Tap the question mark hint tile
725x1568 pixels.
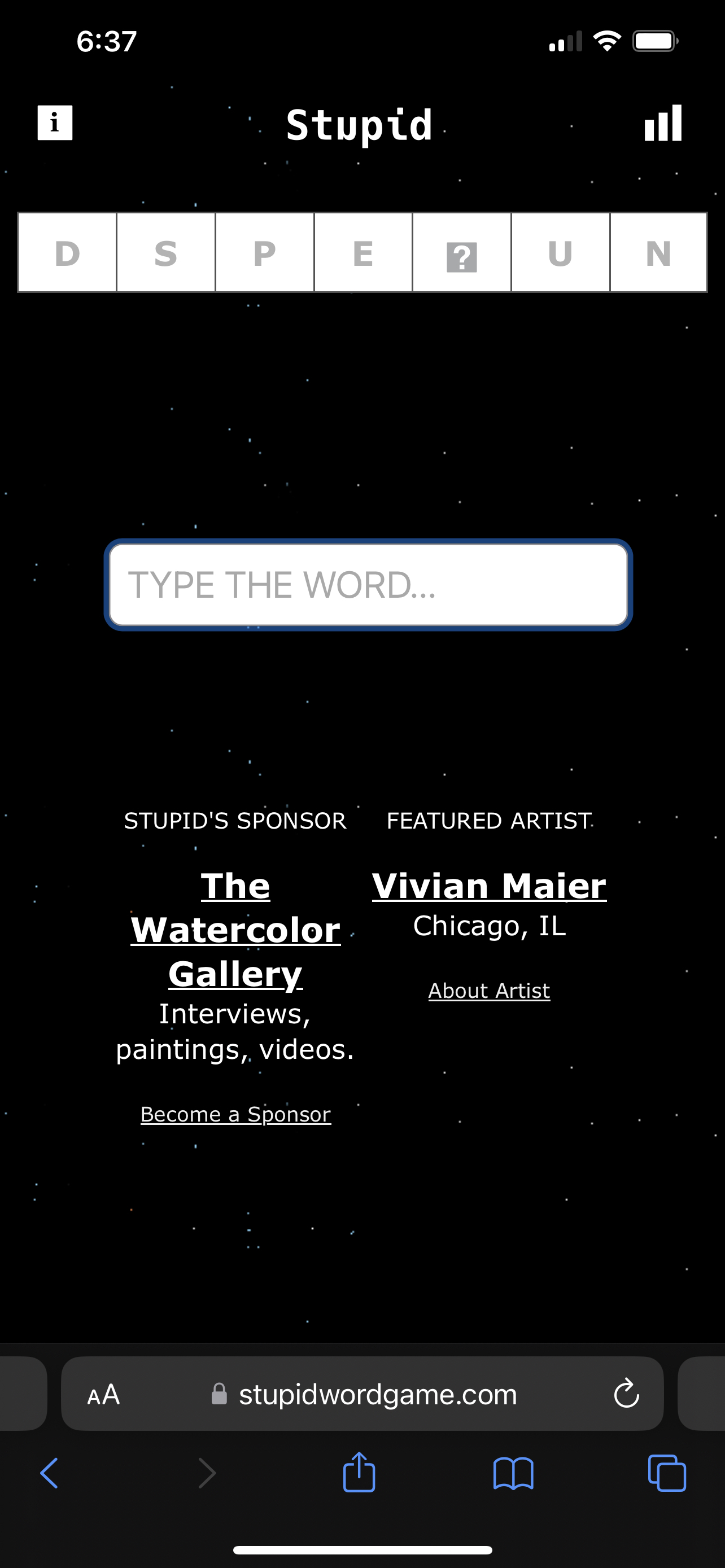click(461, 255)
